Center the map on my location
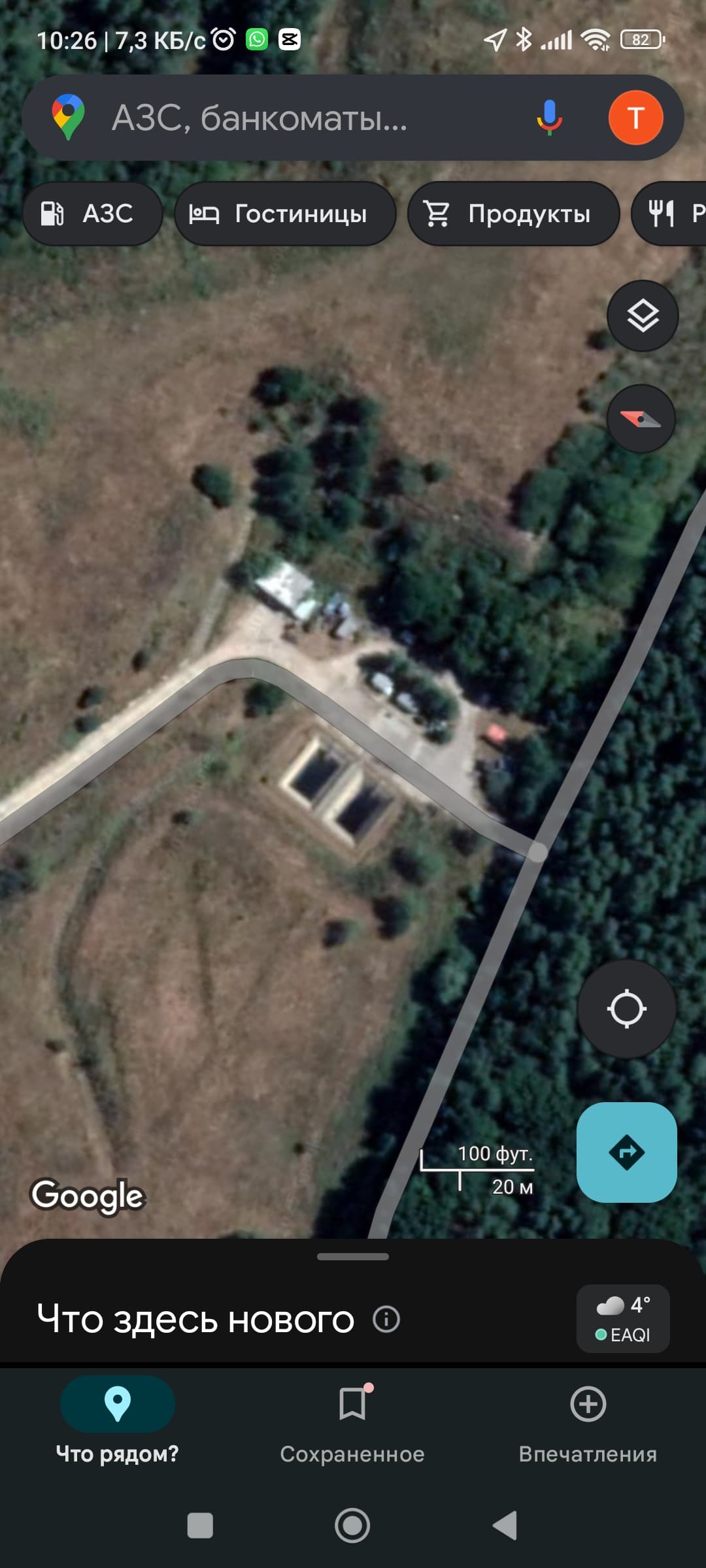 (x=626, y=1009)
